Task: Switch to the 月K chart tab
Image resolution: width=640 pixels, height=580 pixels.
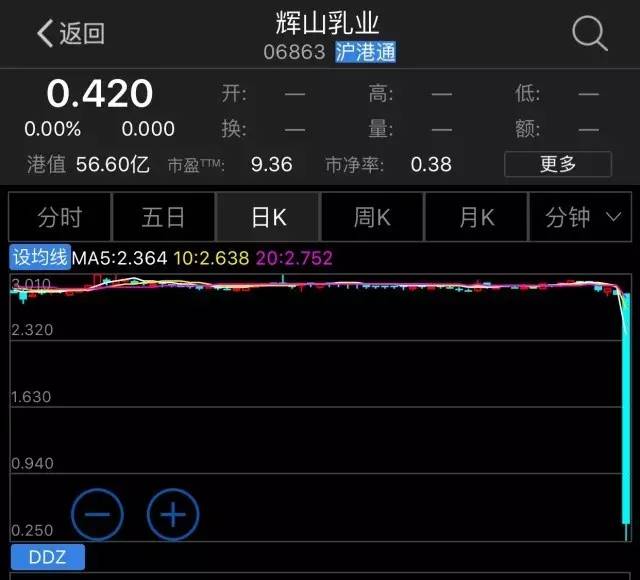Action: tap(476, 217)
